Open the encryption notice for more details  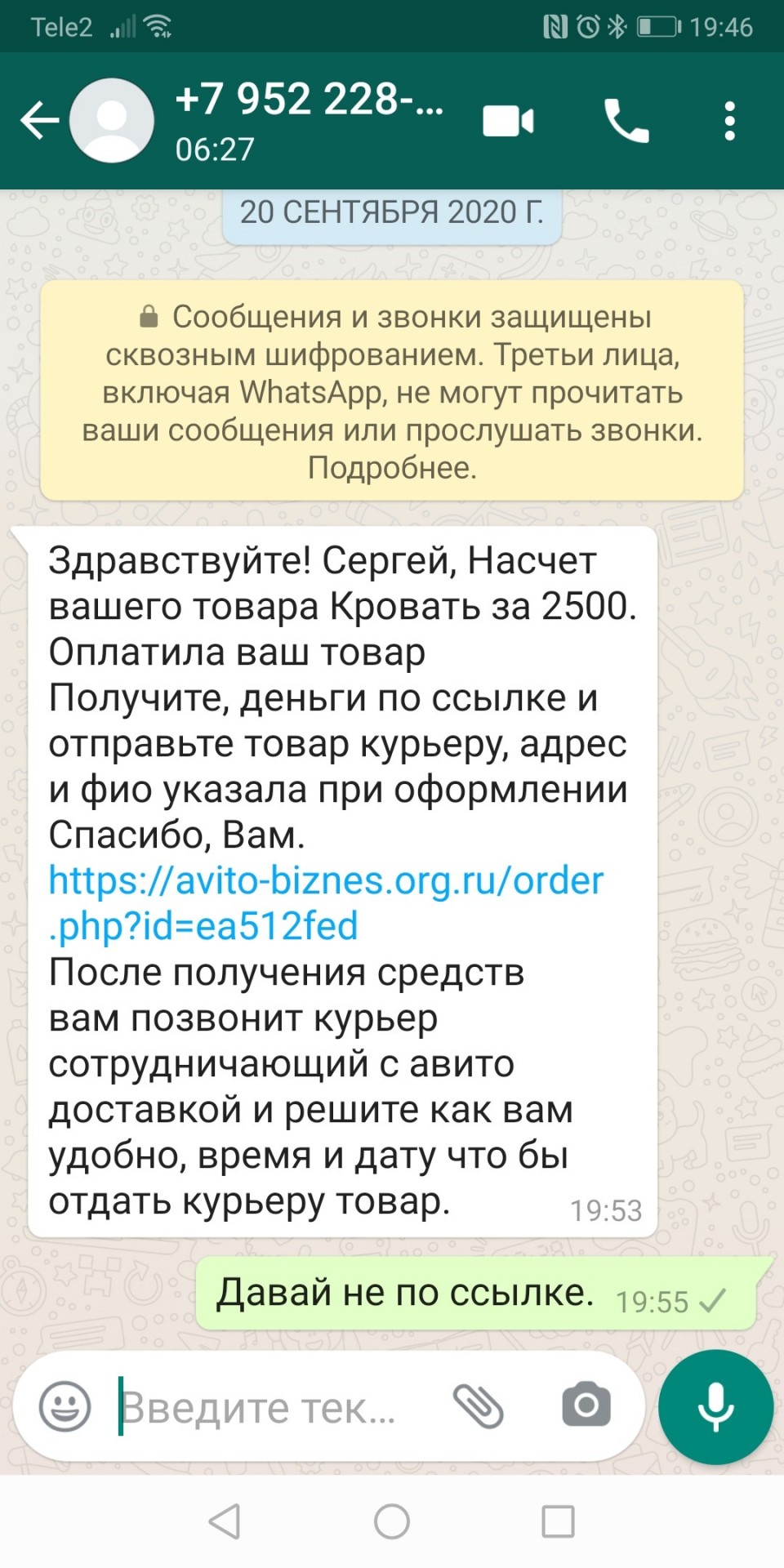click(x=392, y=390)
